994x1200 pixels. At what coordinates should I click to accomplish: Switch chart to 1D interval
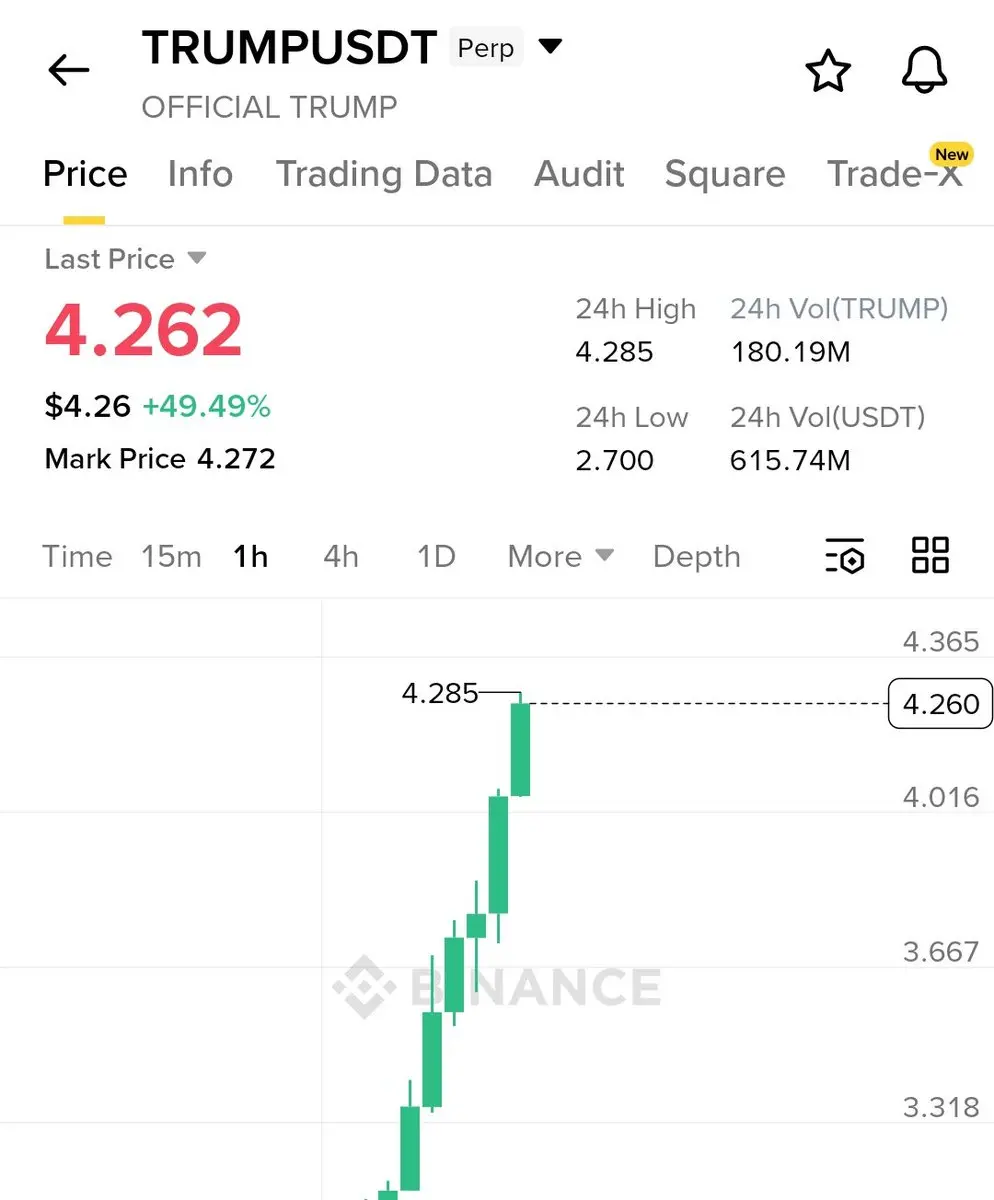[x=436, y=556]
